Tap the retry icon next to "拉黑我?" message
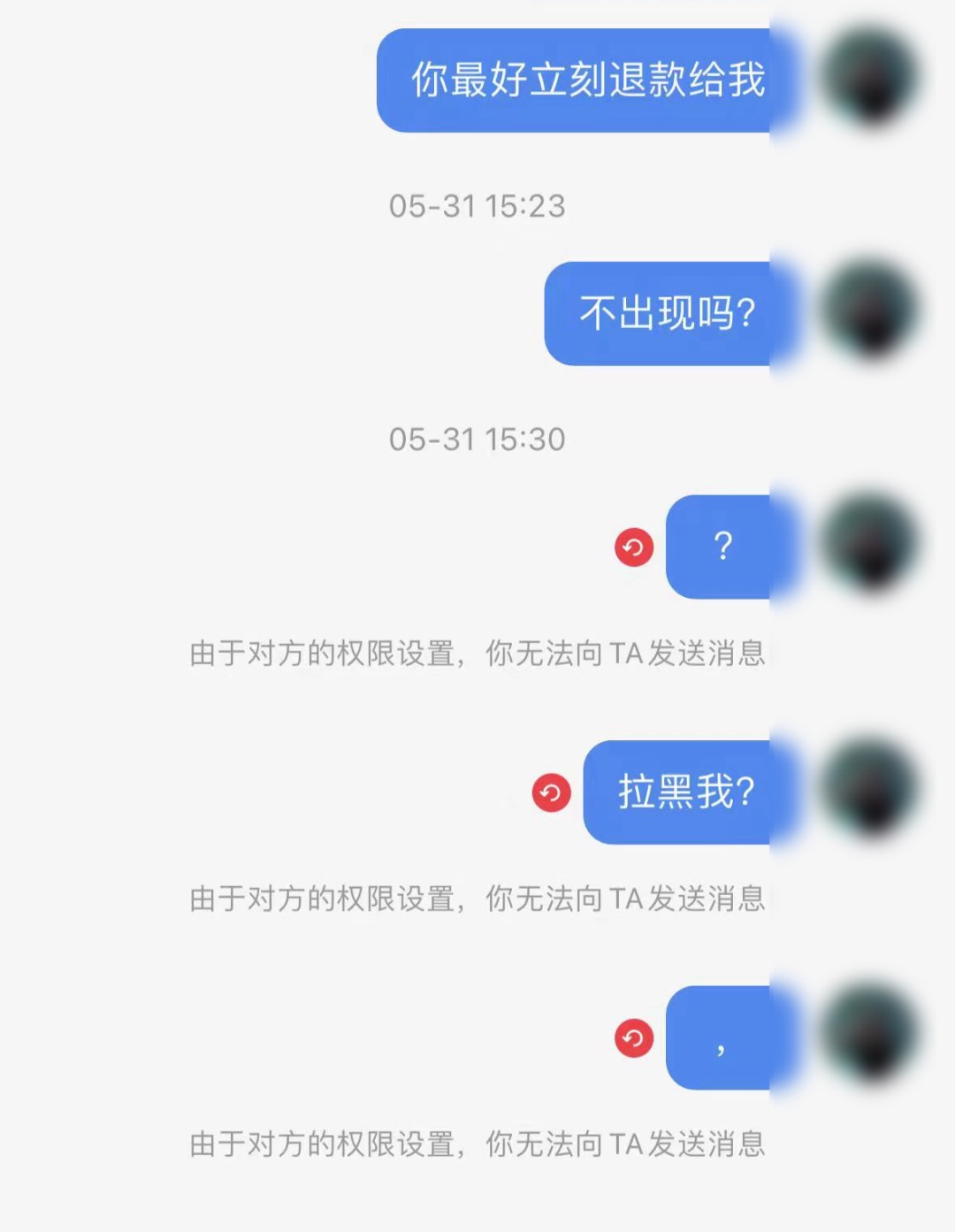955x1232 pixels. coord(549,792)
